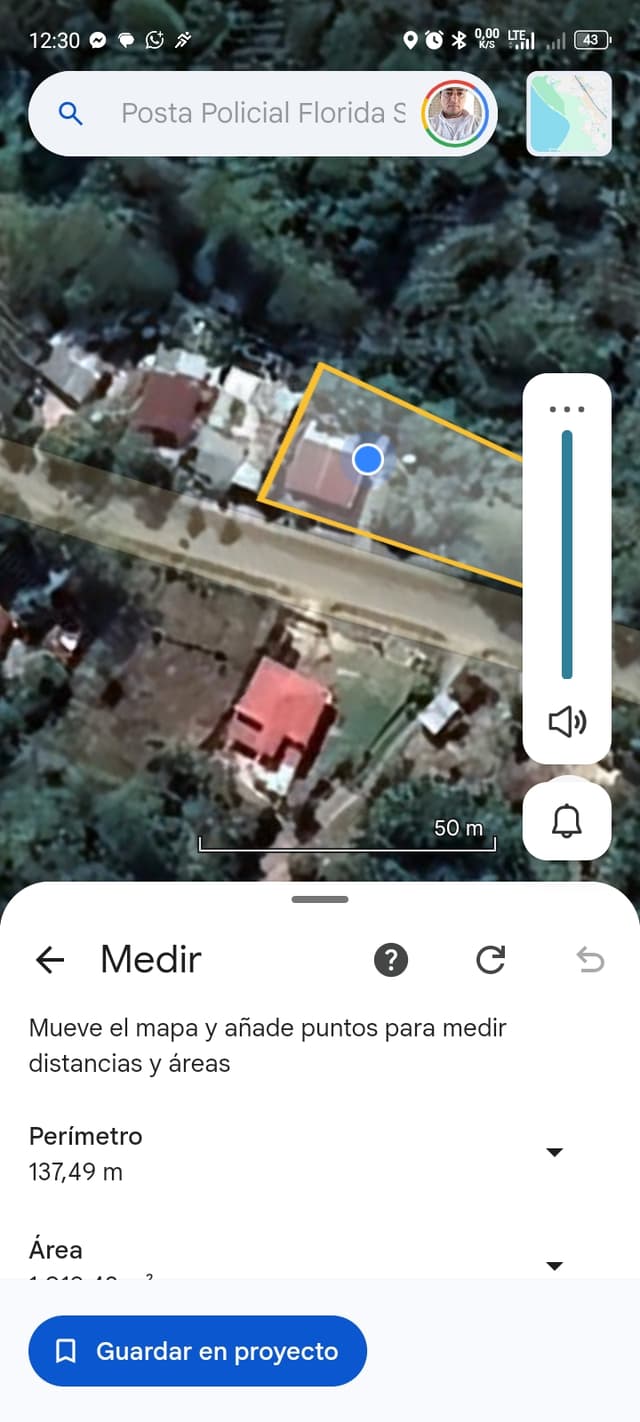This screenshot has width=640, height=1422.
Task: Expand the Perímetro unit dropdown
Action: coord(555,1152)
